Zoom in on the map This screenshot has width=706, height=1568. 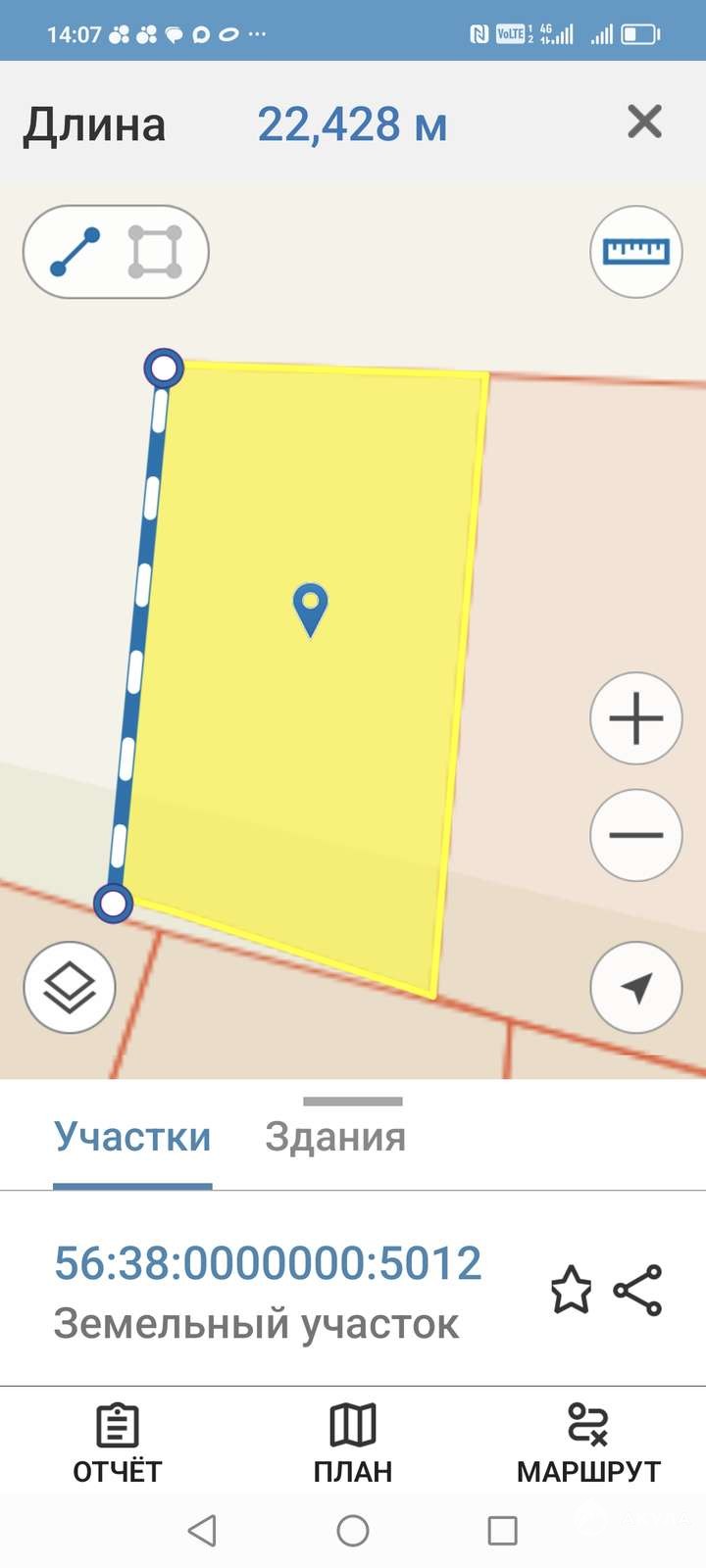coord(635,718)
